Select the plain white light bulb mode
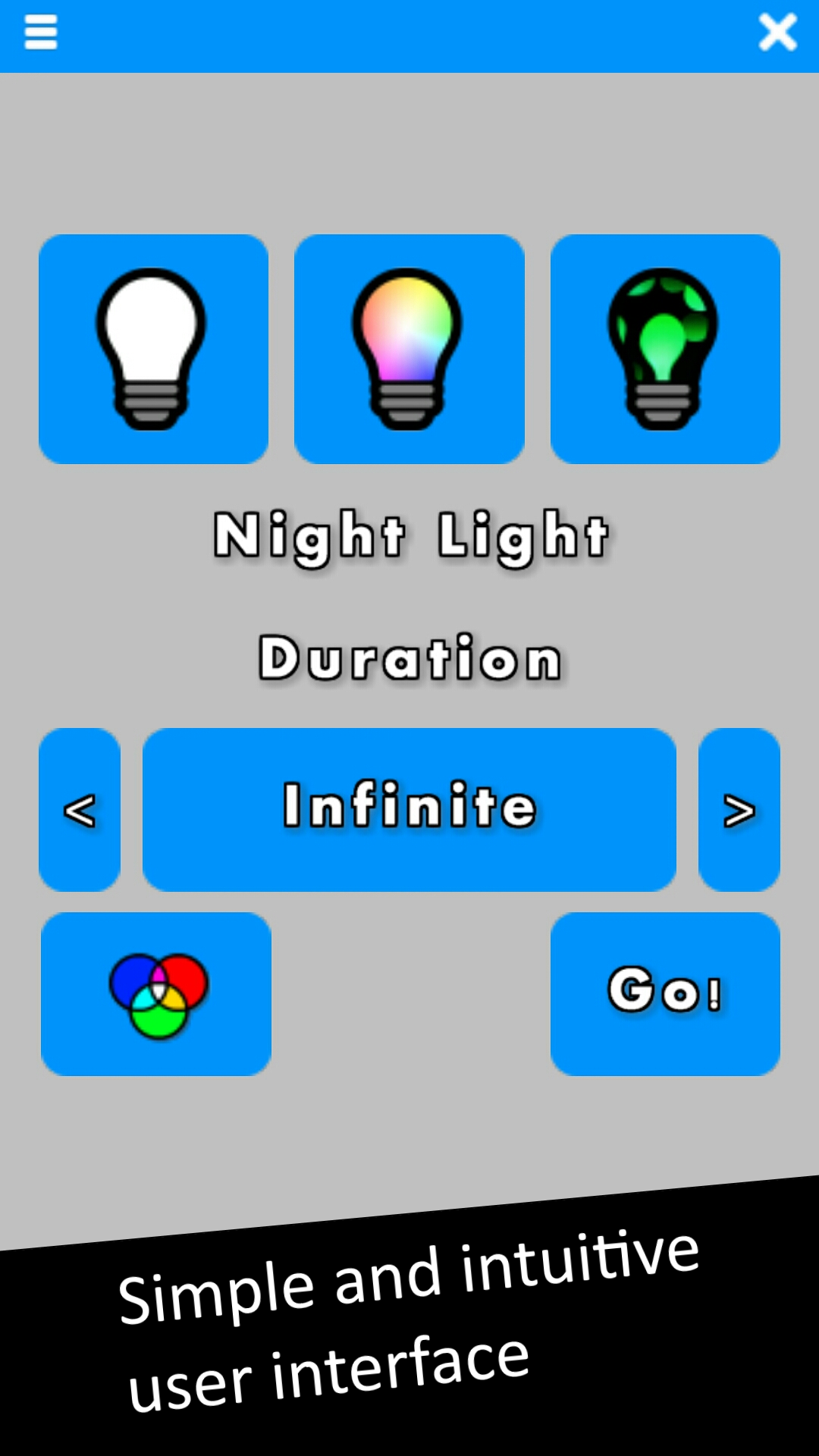Screen dimensions: 819x1456 [x=153, y=348]
